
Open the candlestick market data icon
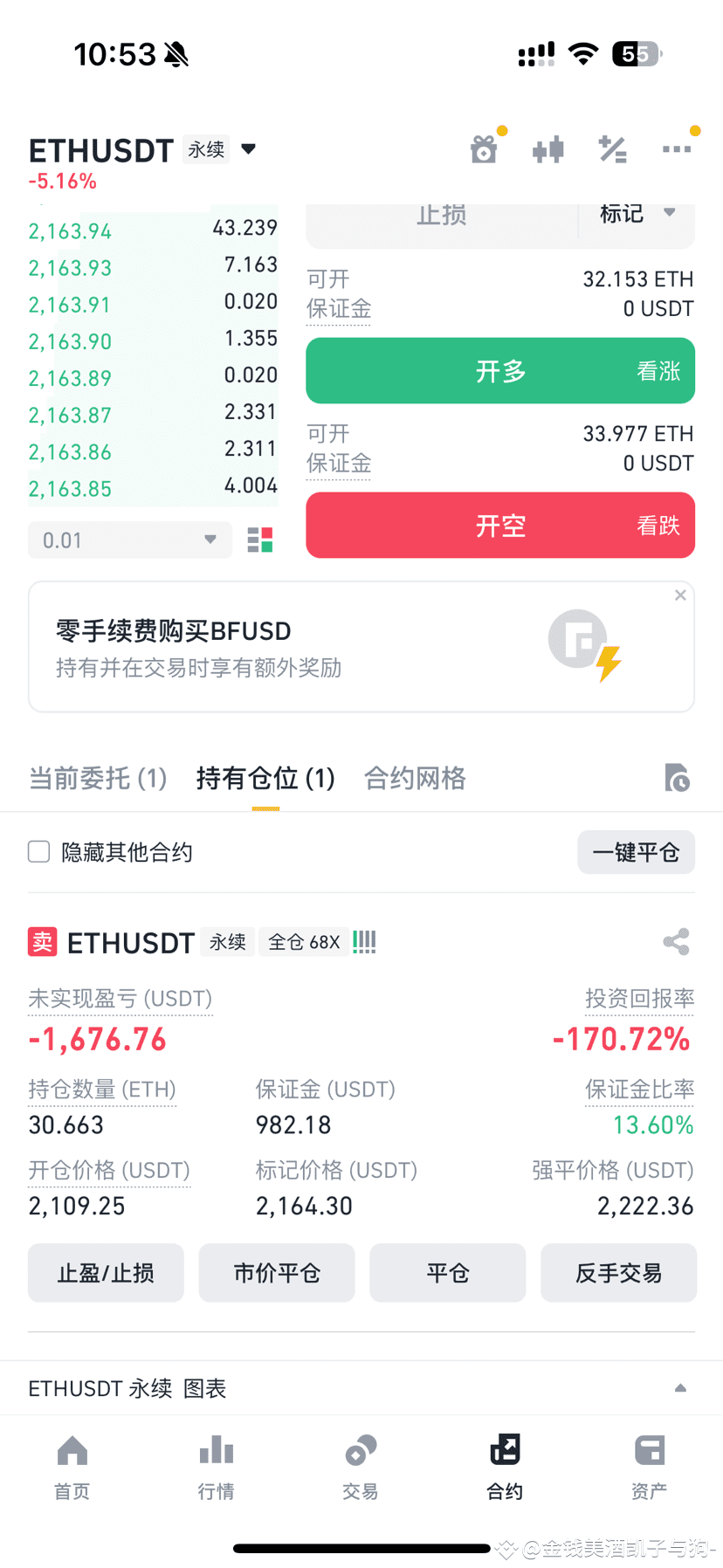(x=548, y=148)
